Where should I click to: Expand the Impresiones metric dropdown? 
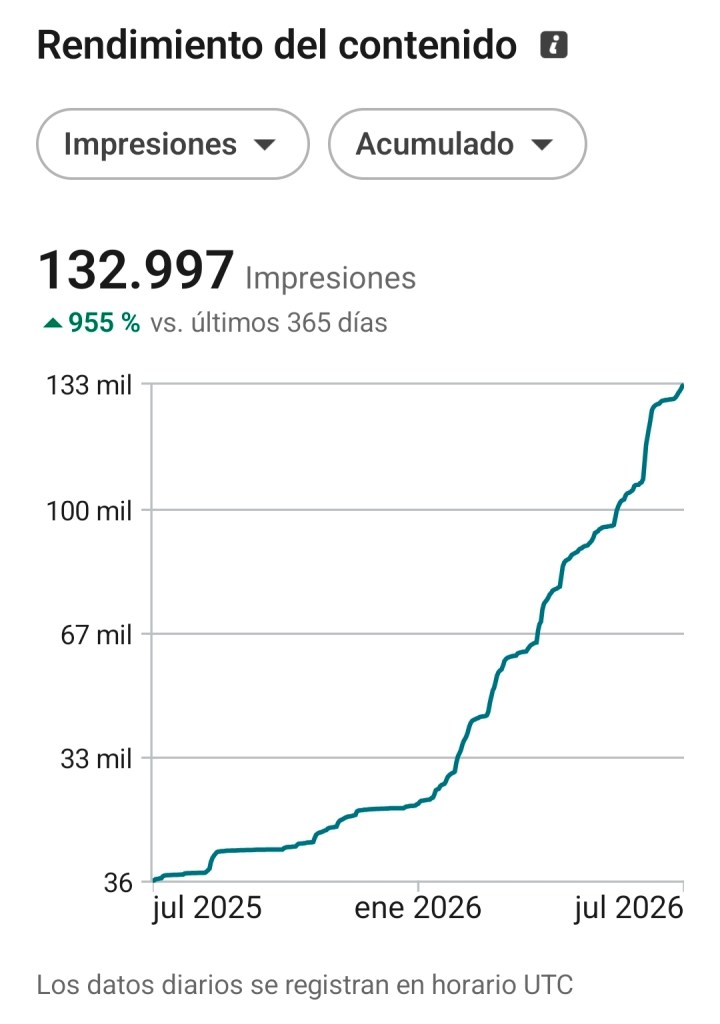click(x=172, y=144)
